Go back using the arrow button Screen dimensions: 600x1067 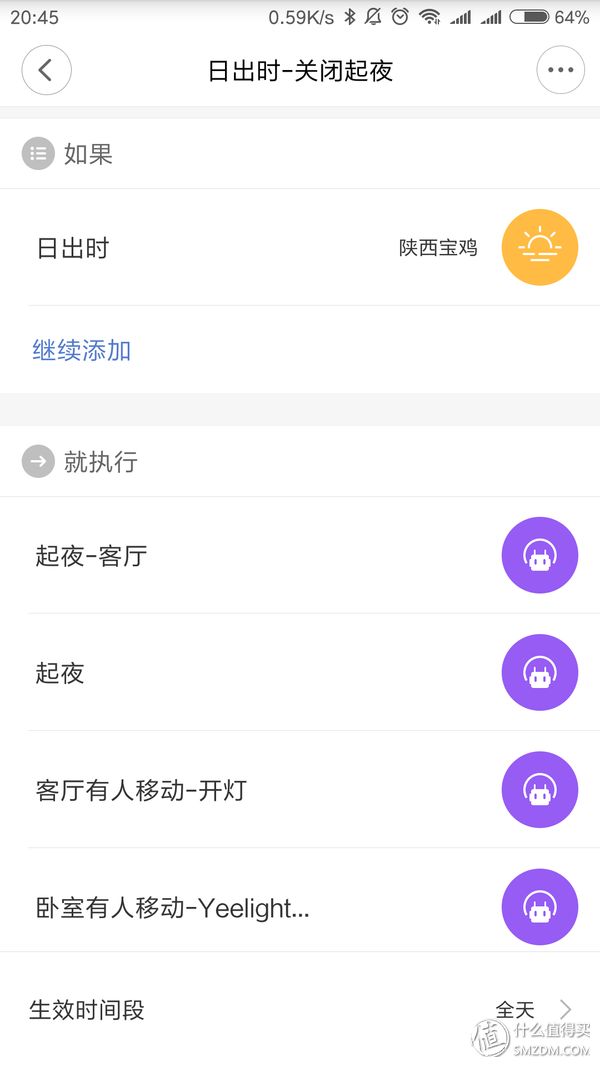[46, 71]
